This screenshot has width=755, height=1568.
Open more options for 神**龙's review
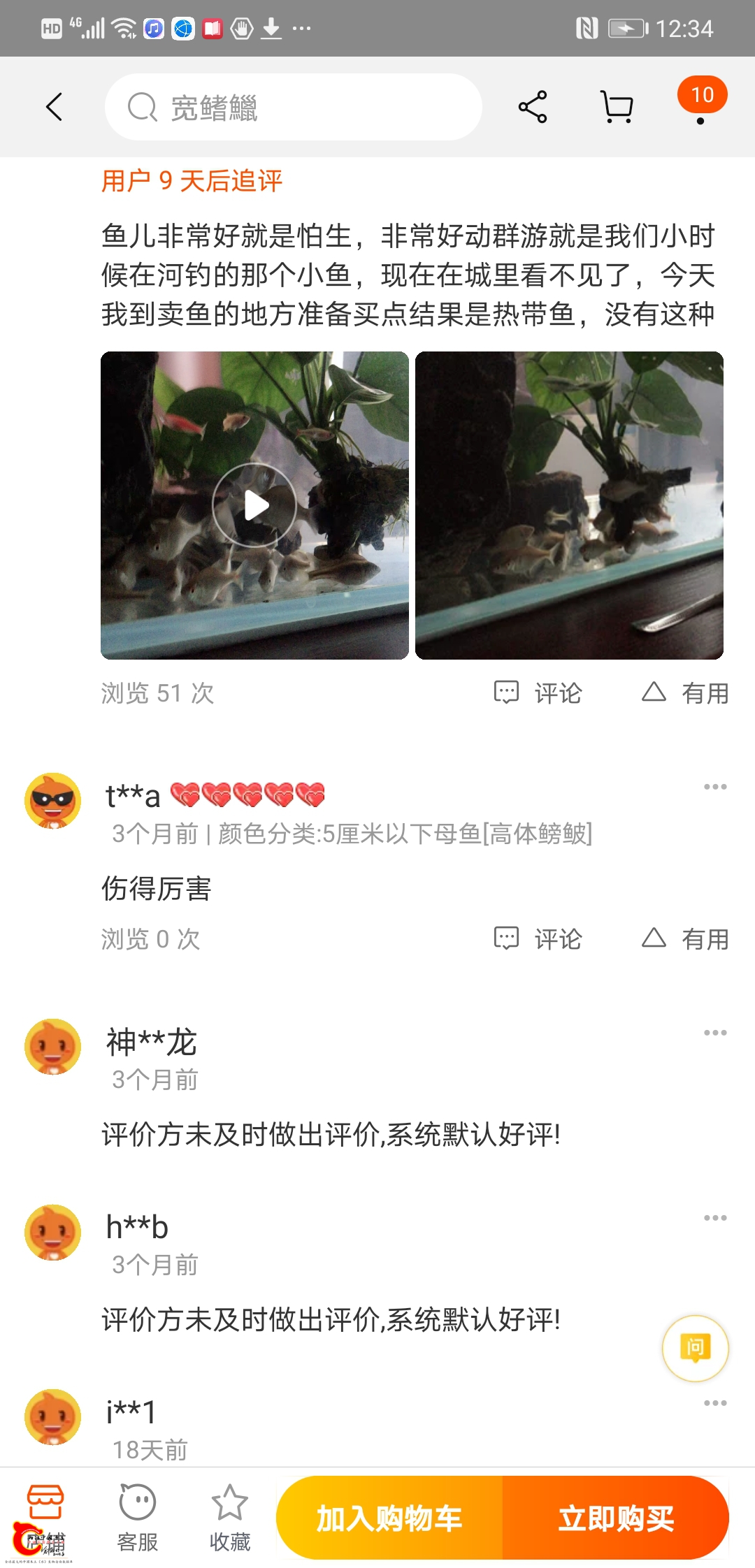714,1033
